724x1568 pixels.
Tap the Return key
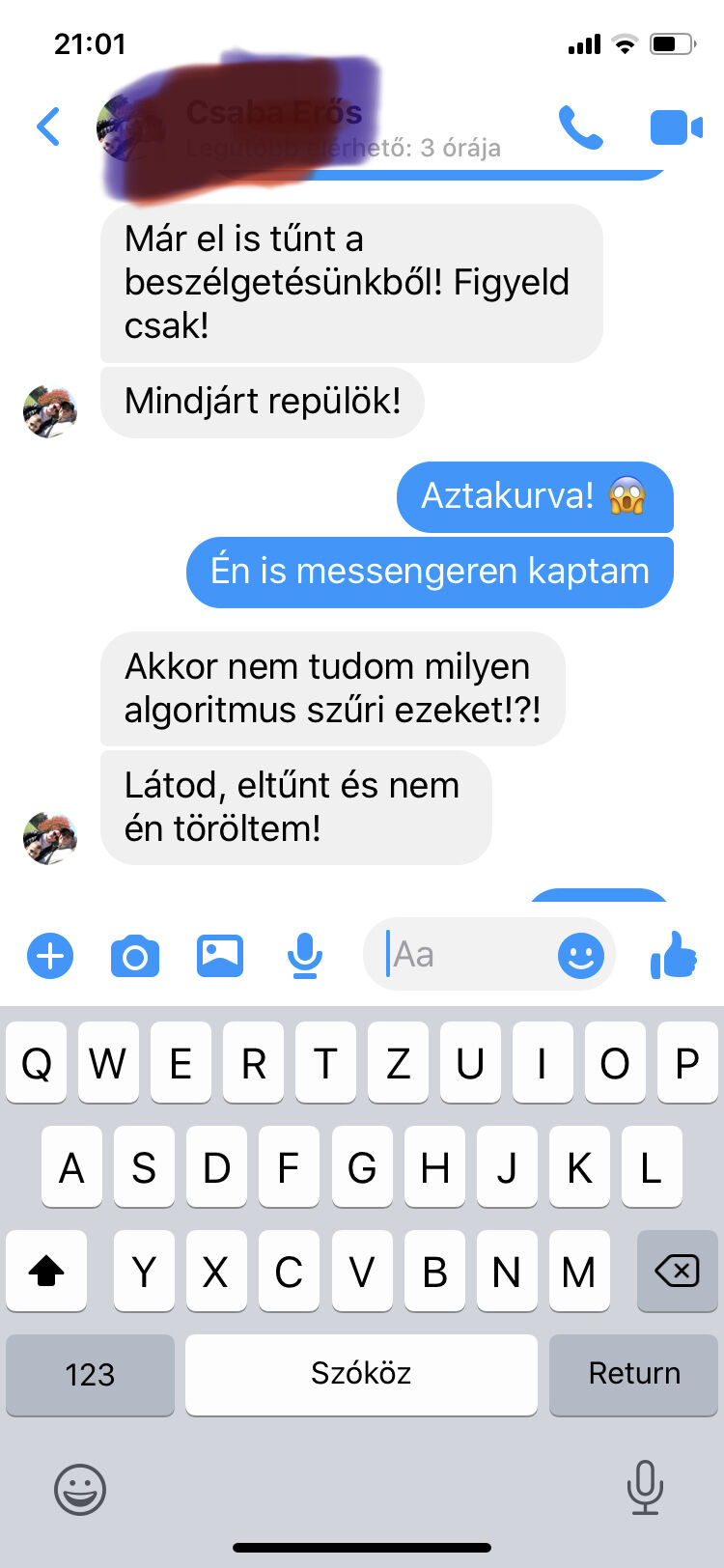coord(634,1374)
